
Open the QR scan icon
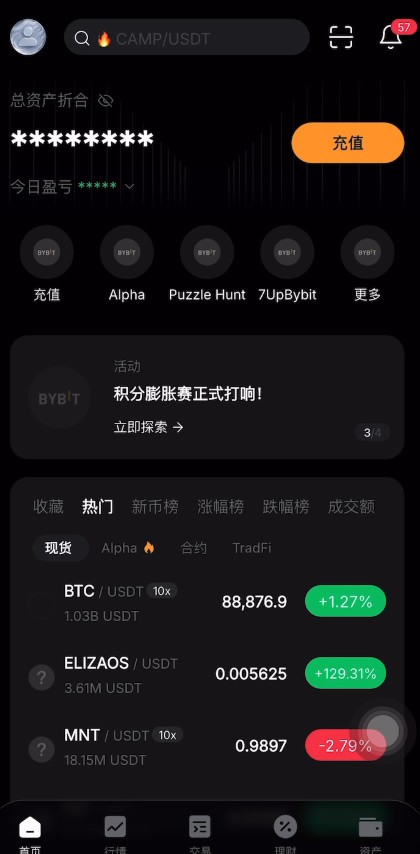point(342,37)
